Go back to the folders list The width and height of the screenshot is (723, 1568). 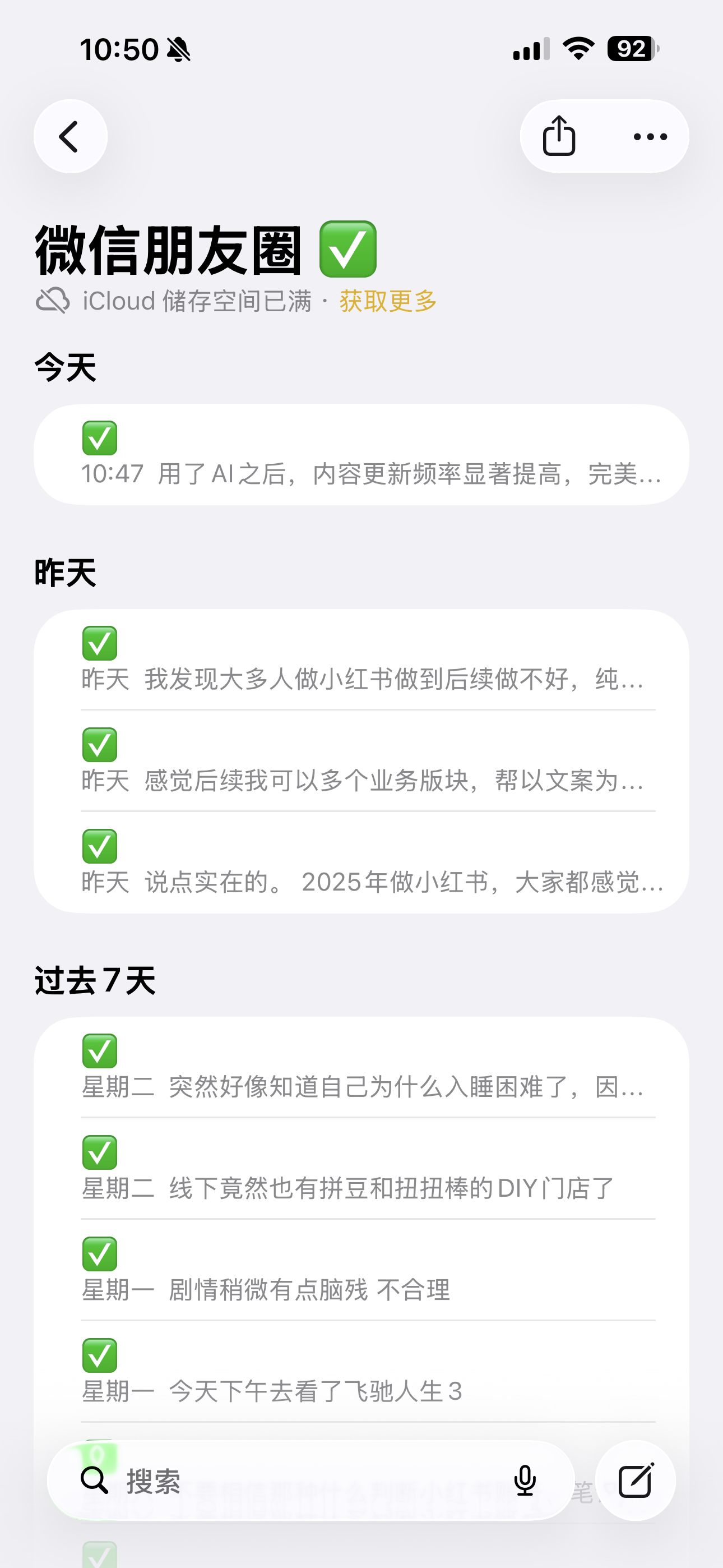70,136
